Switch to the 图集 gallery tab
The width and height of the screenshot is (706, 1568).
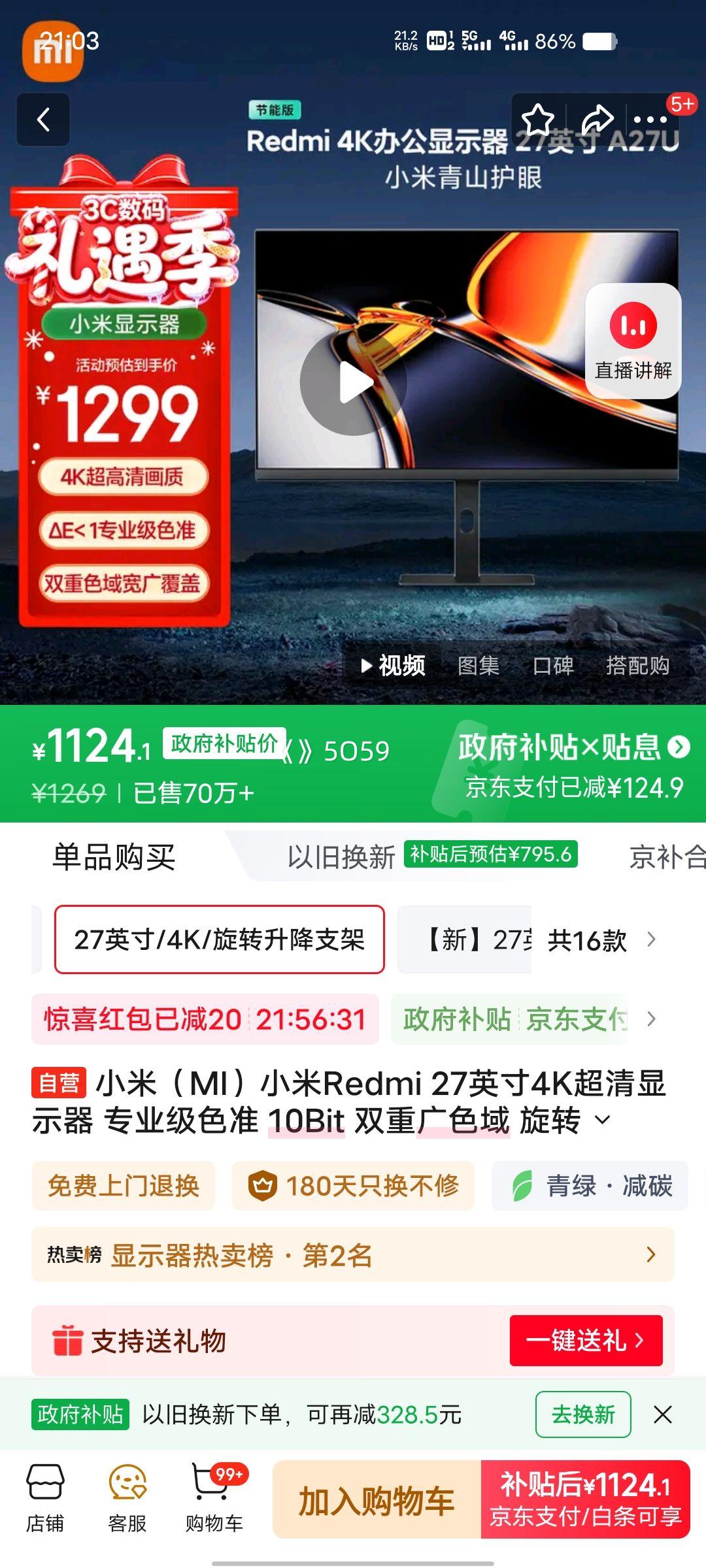click(479, 666)
